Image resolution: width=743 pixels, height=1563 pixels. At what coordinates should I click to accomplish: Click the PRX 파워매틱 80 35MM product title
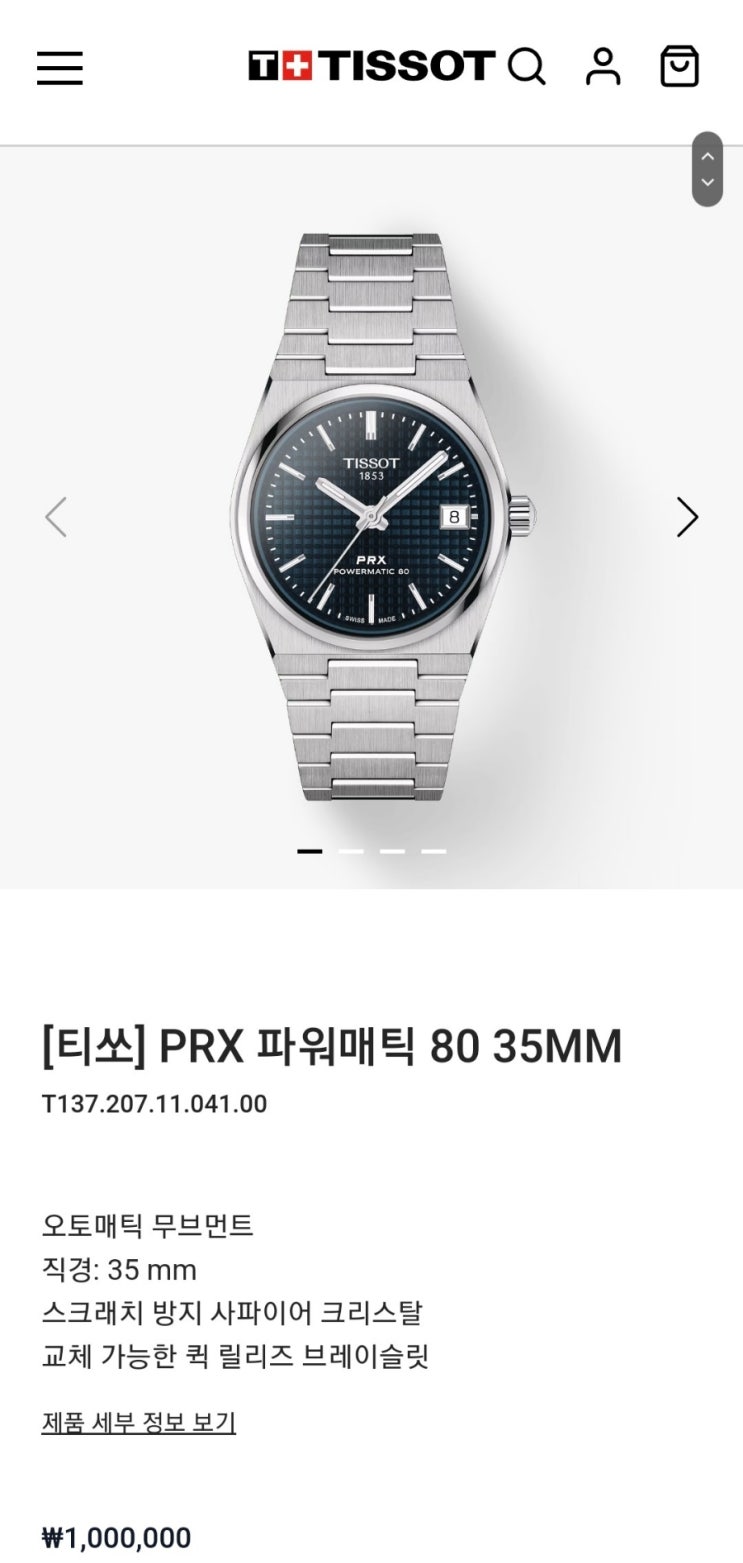pyautogui.click(x=330, y=1047)
